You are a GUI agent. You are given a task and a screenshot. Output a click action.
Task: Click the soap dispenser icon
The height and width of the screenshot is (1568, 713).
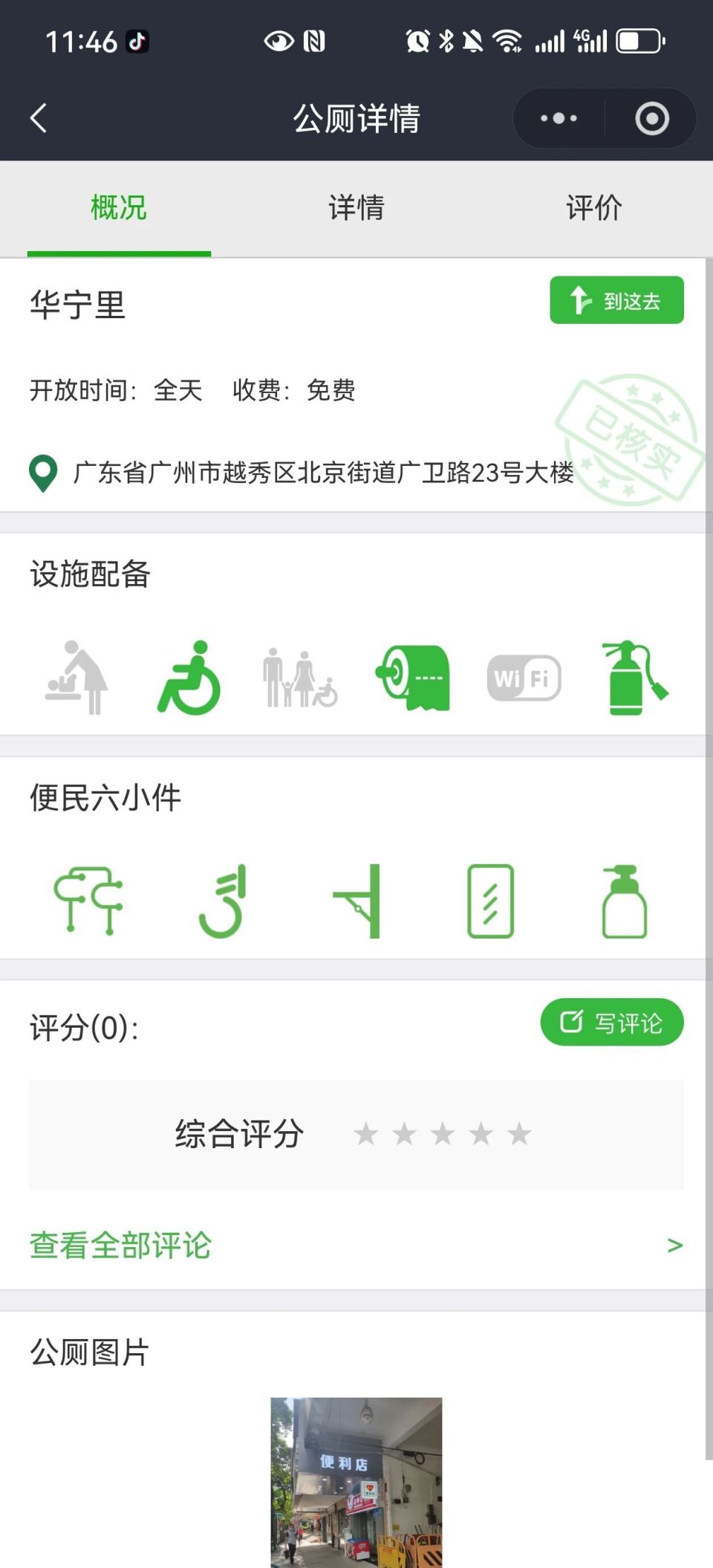pos(624,901)
